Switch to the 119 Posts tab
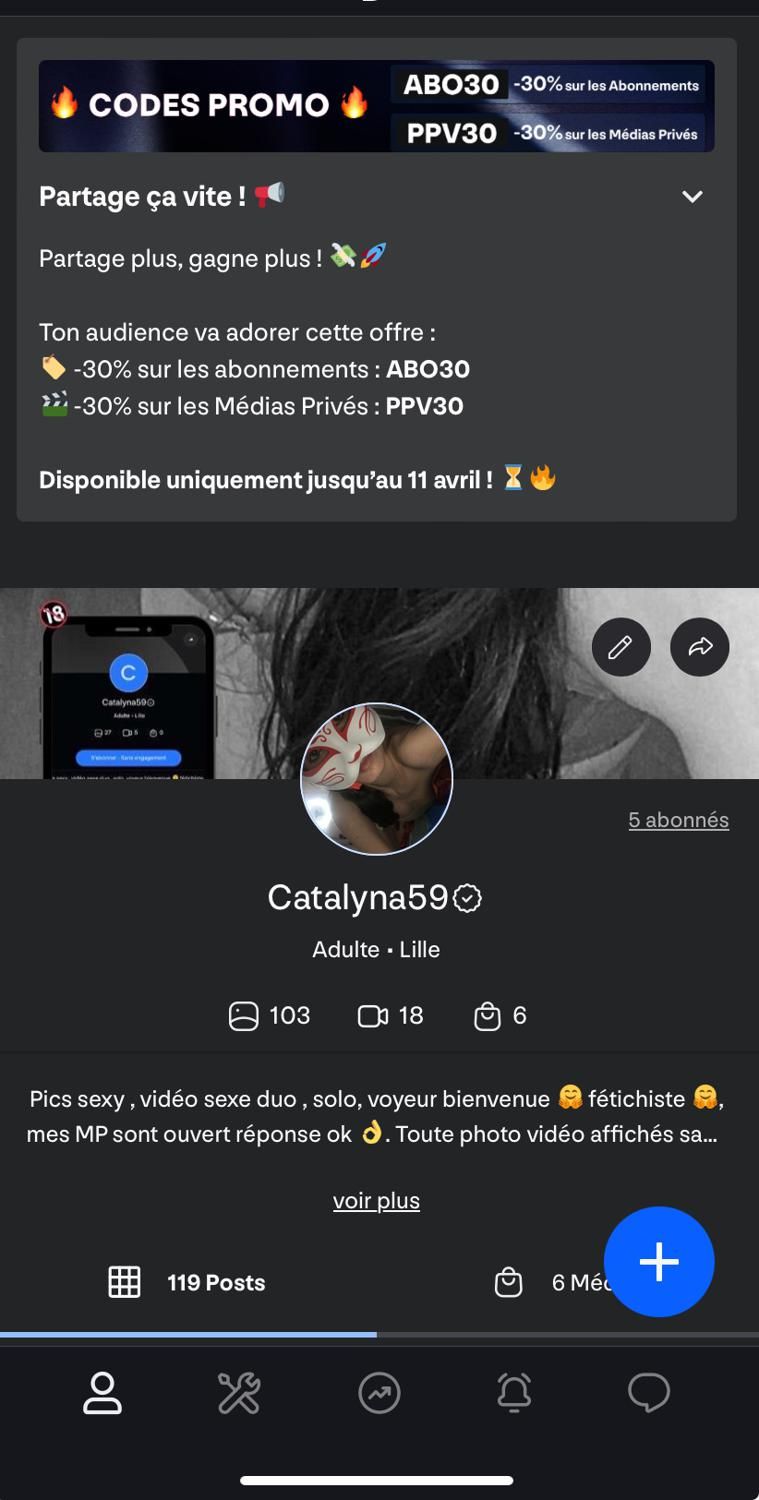This screenshot has height=1500, width=759. pos(188,1282)
